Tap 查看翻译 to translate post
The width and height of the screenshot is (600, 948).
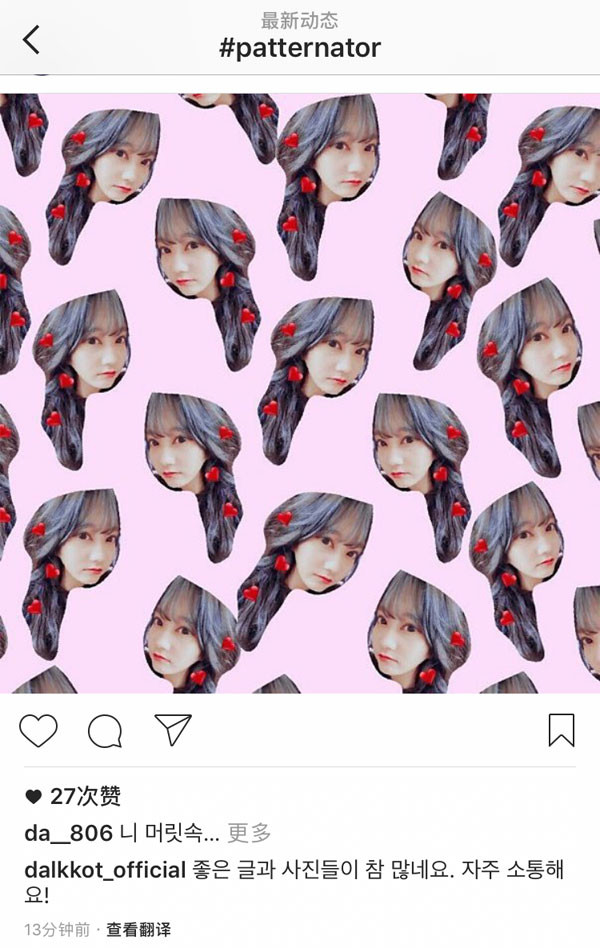click(x=139, y=930)
